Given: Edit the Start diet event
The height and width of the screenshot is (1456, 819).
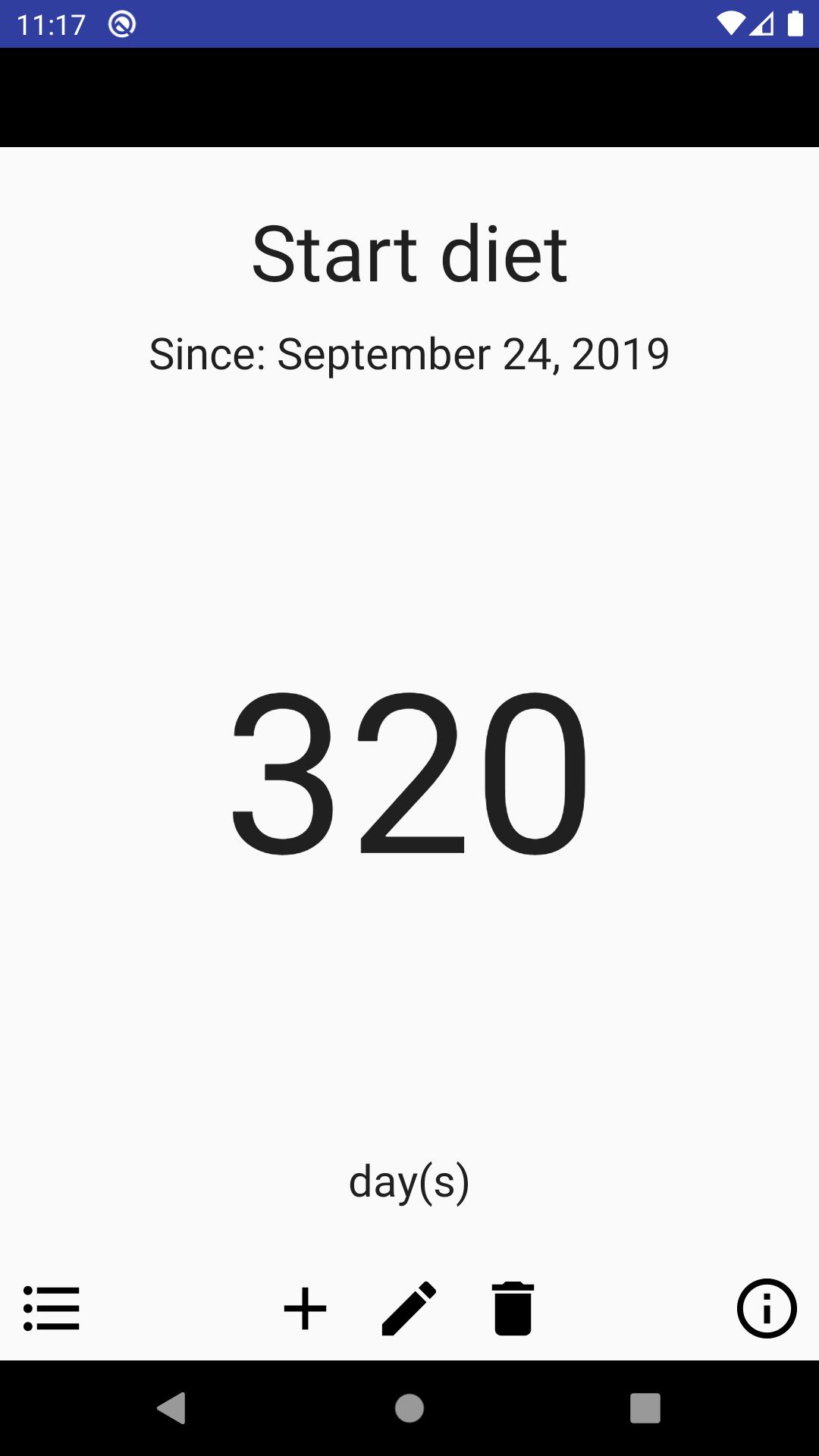Looking at the screenshot, I should coord(409,1308).
